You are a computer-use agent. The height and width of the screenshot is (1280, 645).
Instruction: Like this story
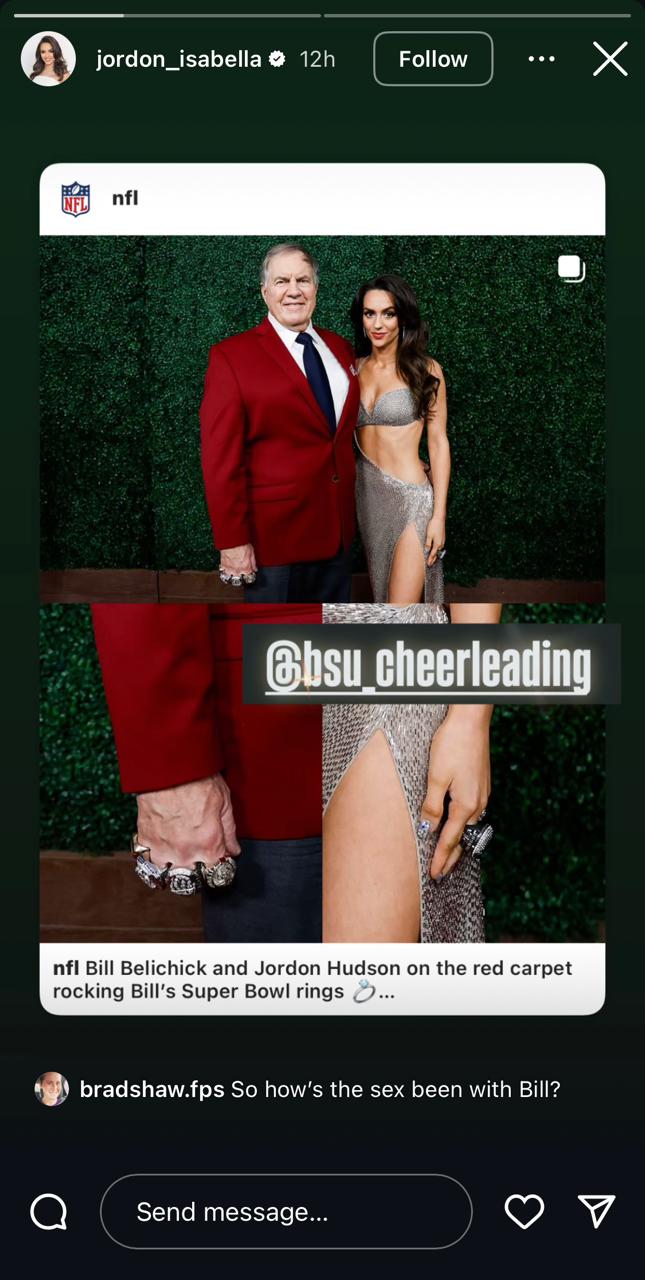click(524, 1212)
